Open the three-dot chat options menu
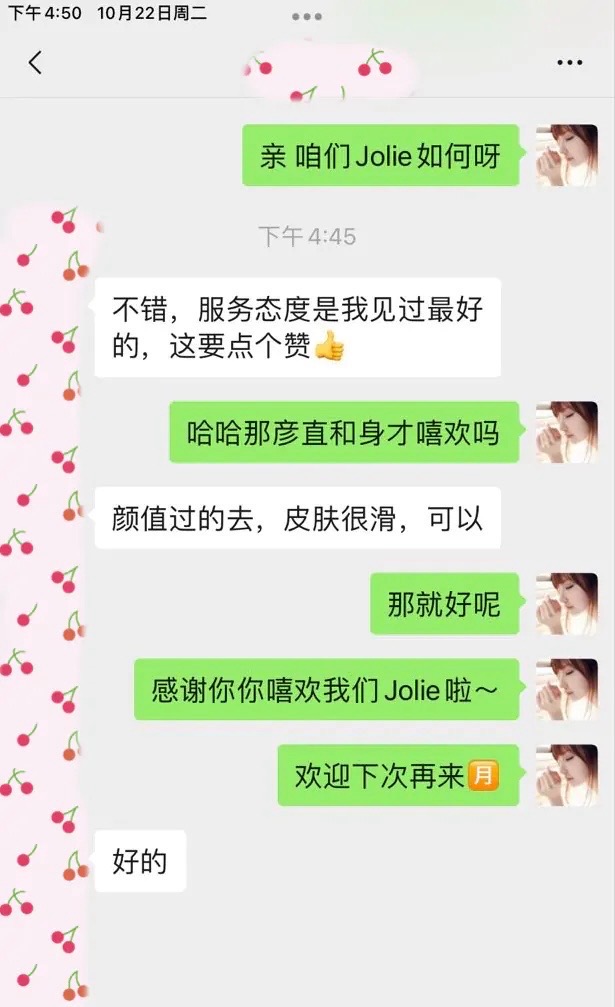Viewport: 615px width, 1007px height. click(x=570, y=62)
